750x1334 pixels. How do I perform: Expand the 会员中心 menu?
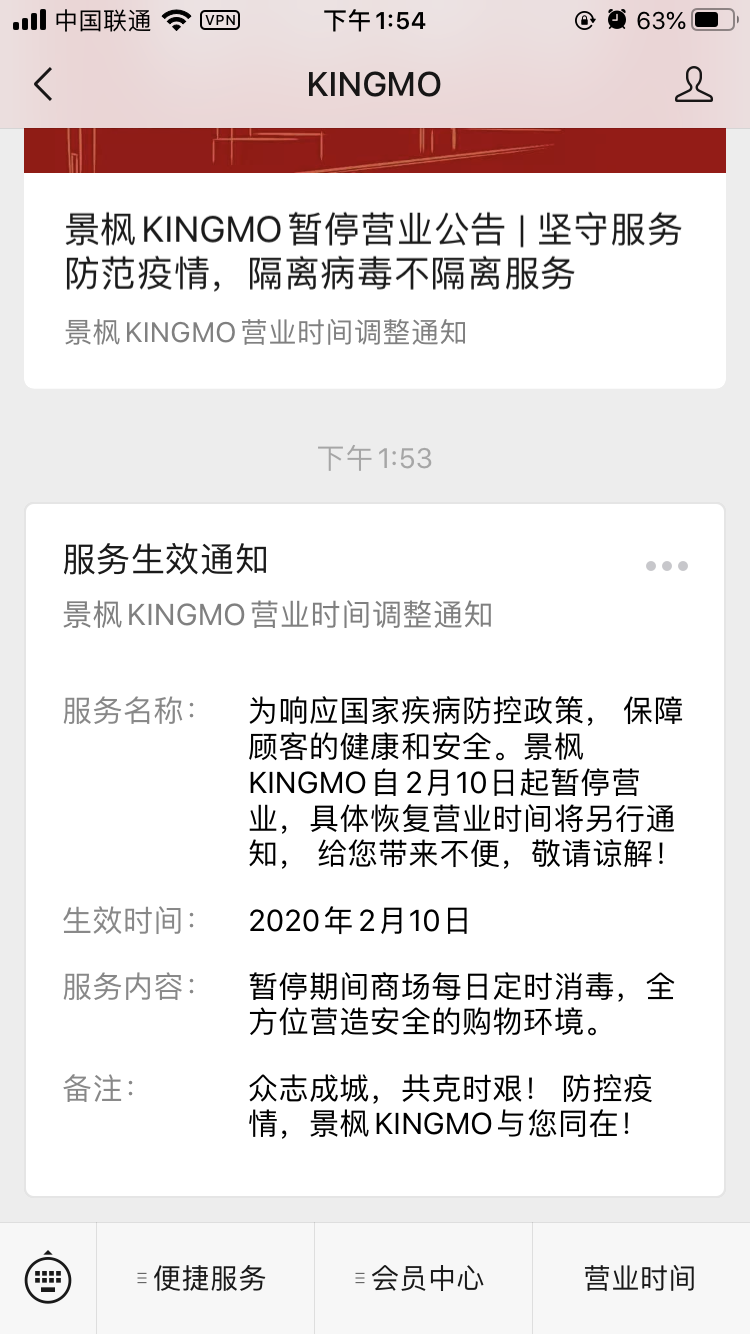422,1278
